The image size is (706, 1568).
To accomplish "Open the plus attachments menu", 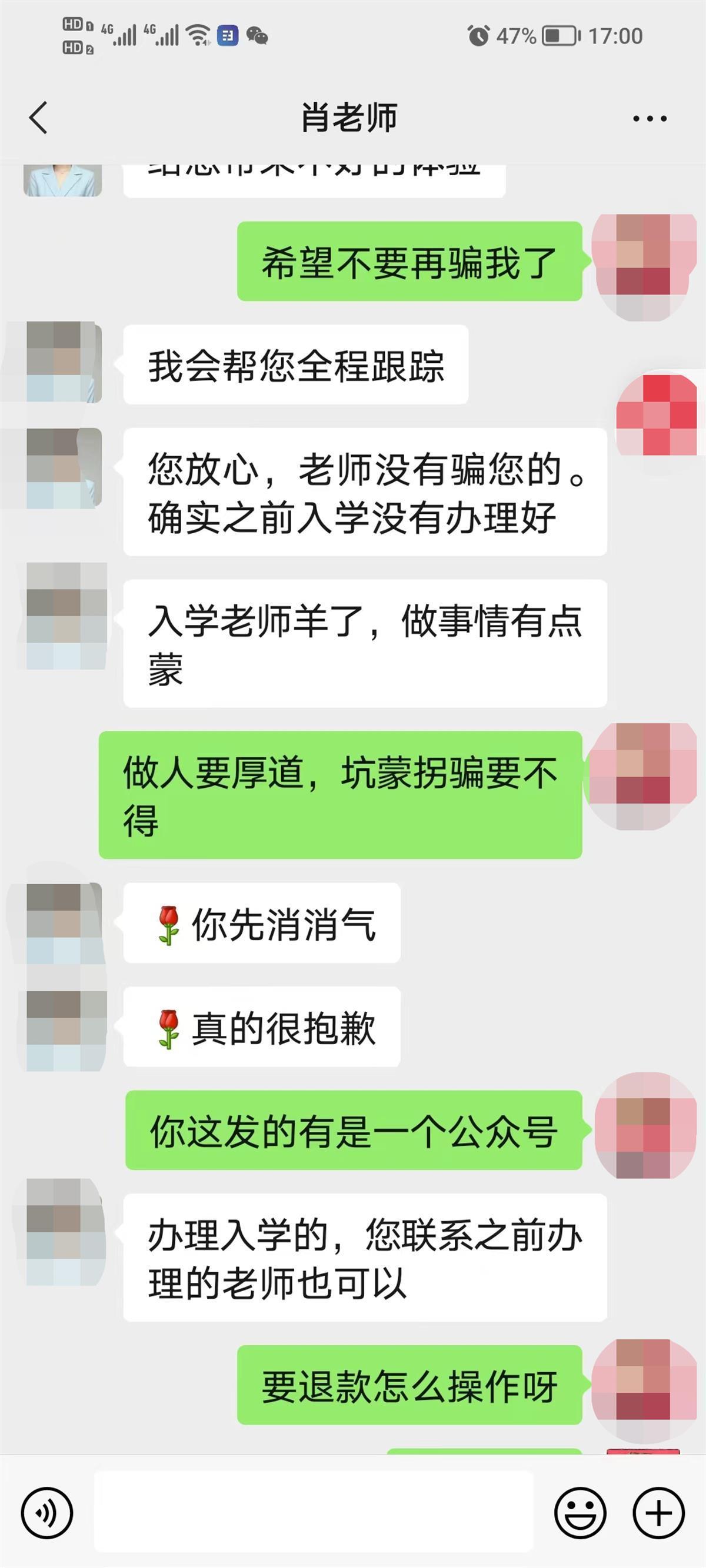I will (x=658, y=1512).
